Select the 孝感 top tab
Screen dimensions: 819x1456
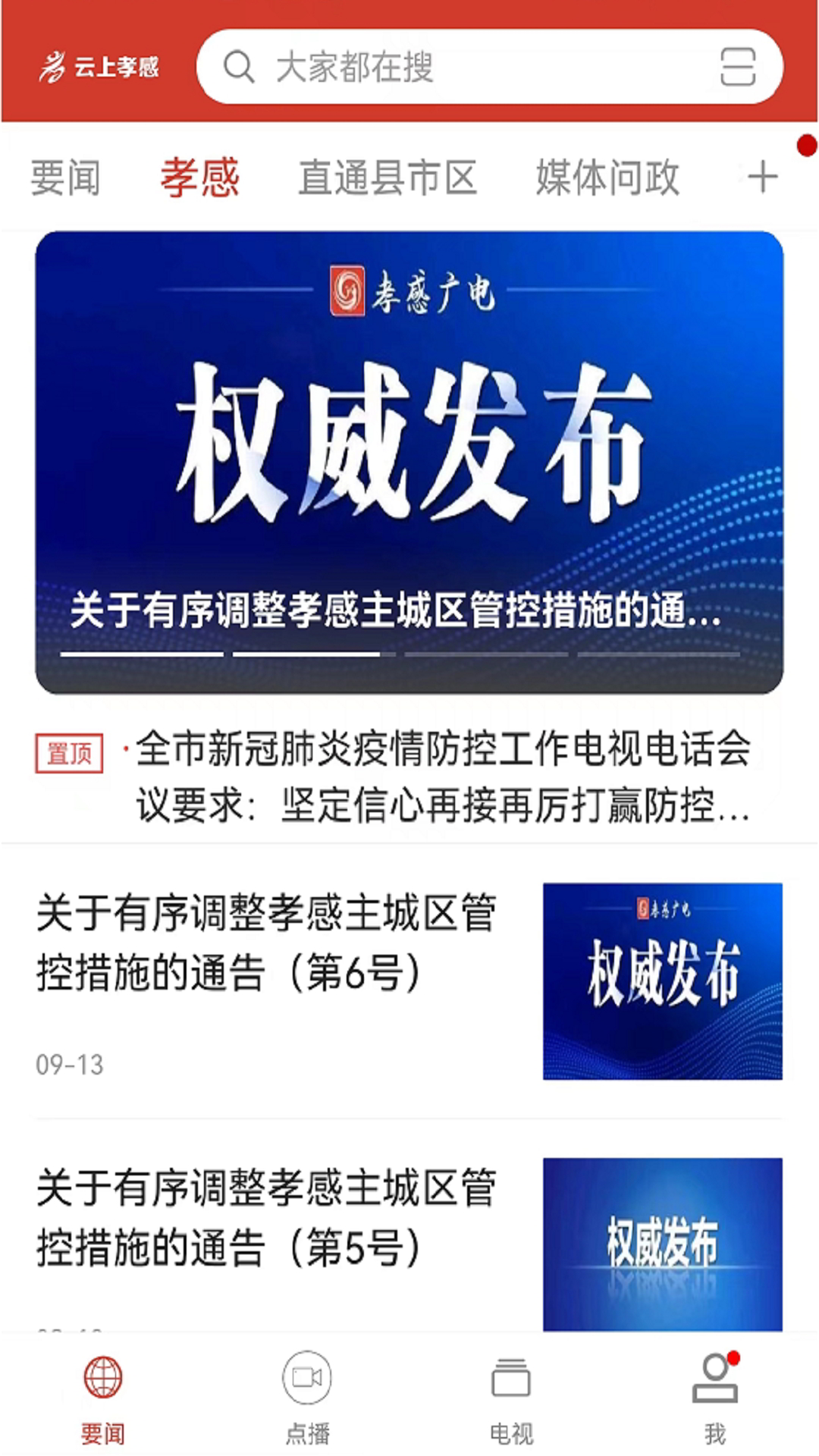pos(199,178)
